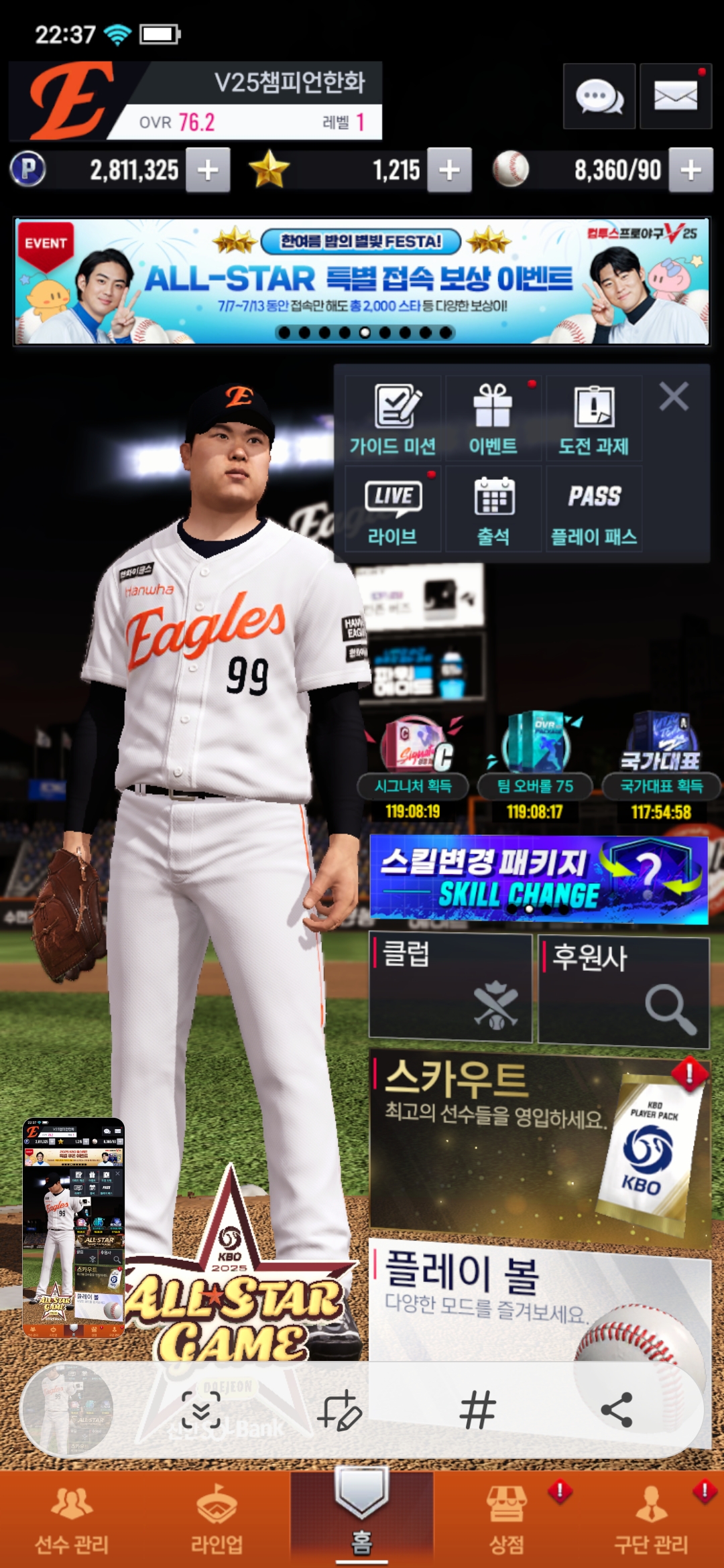Open the 이벤트 gift menu
Viewport: 724px width, 1568px height.
click(493, 418)
